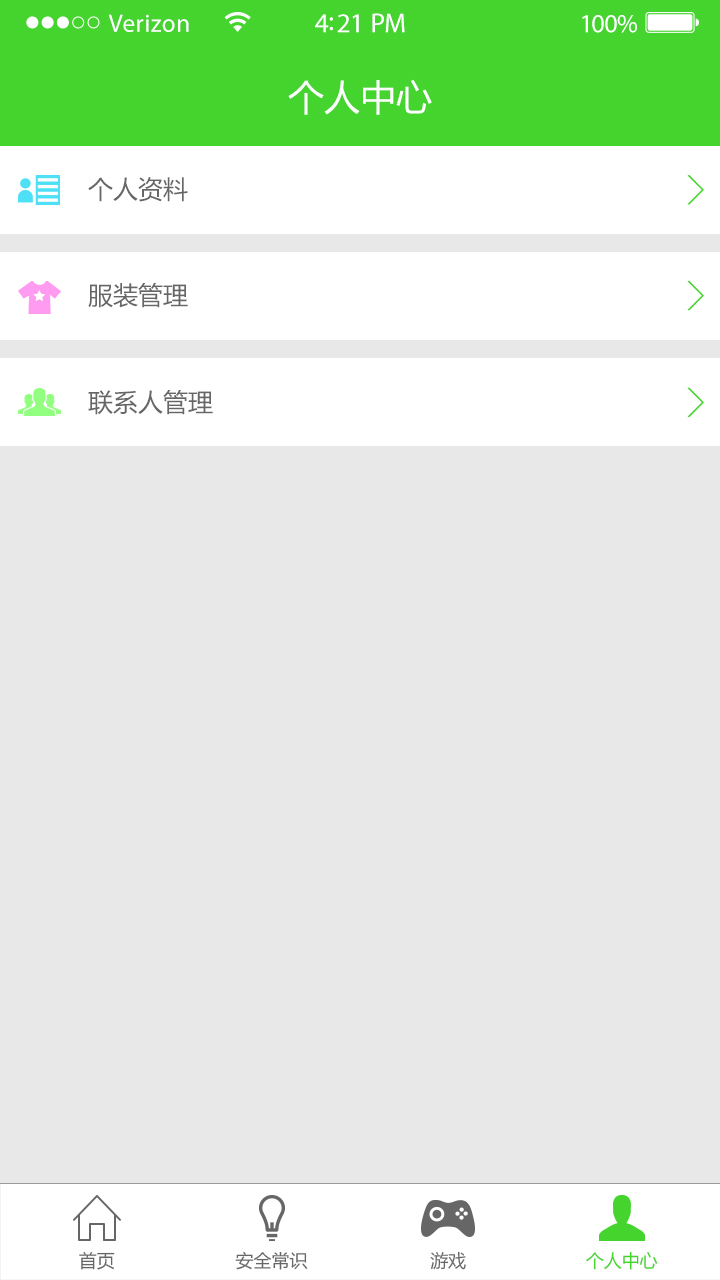The height and width of the screenshot is (1280, 720).
Task: Open 服装管理 settings
Action: (x=360, y=296)
